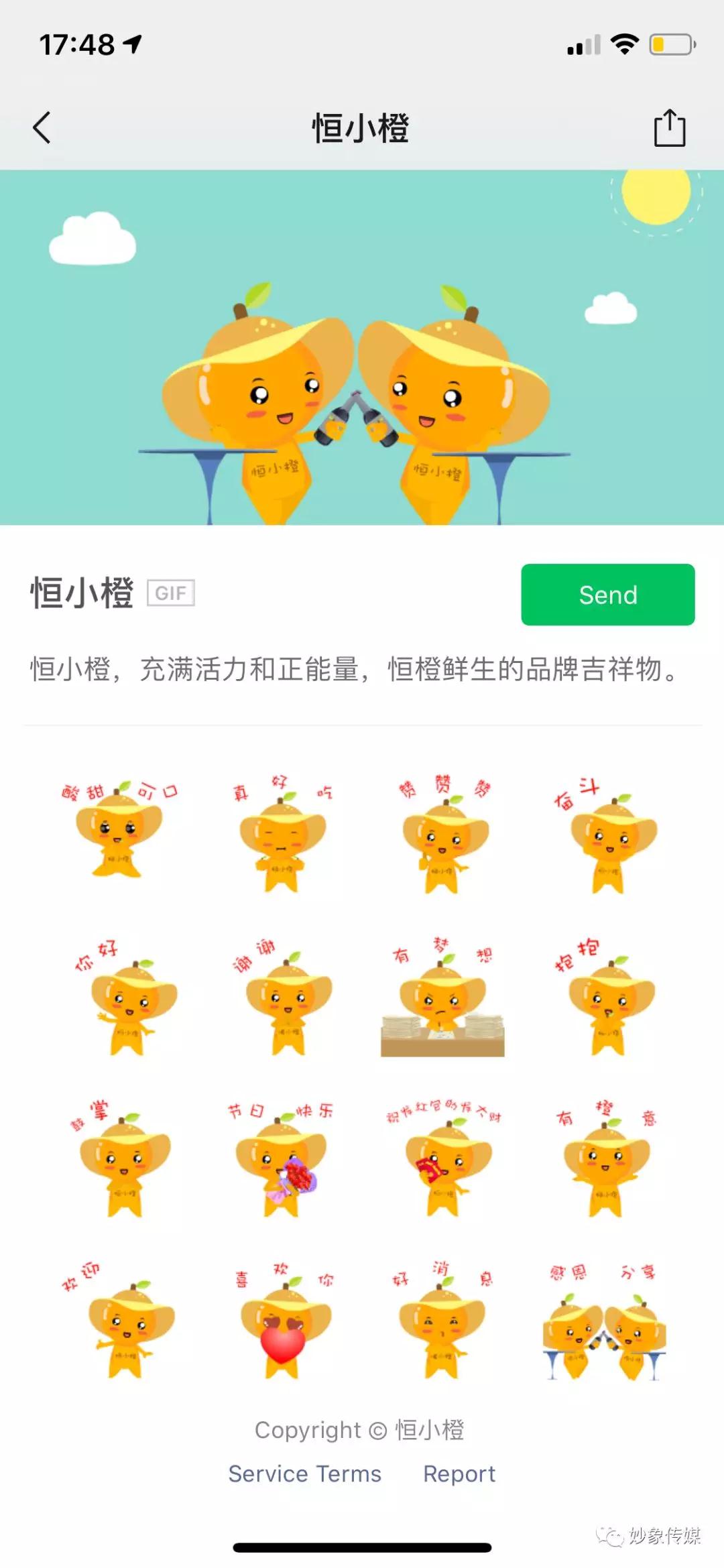Preview the 酸甜可口 sticker

[x=119, y=831]
